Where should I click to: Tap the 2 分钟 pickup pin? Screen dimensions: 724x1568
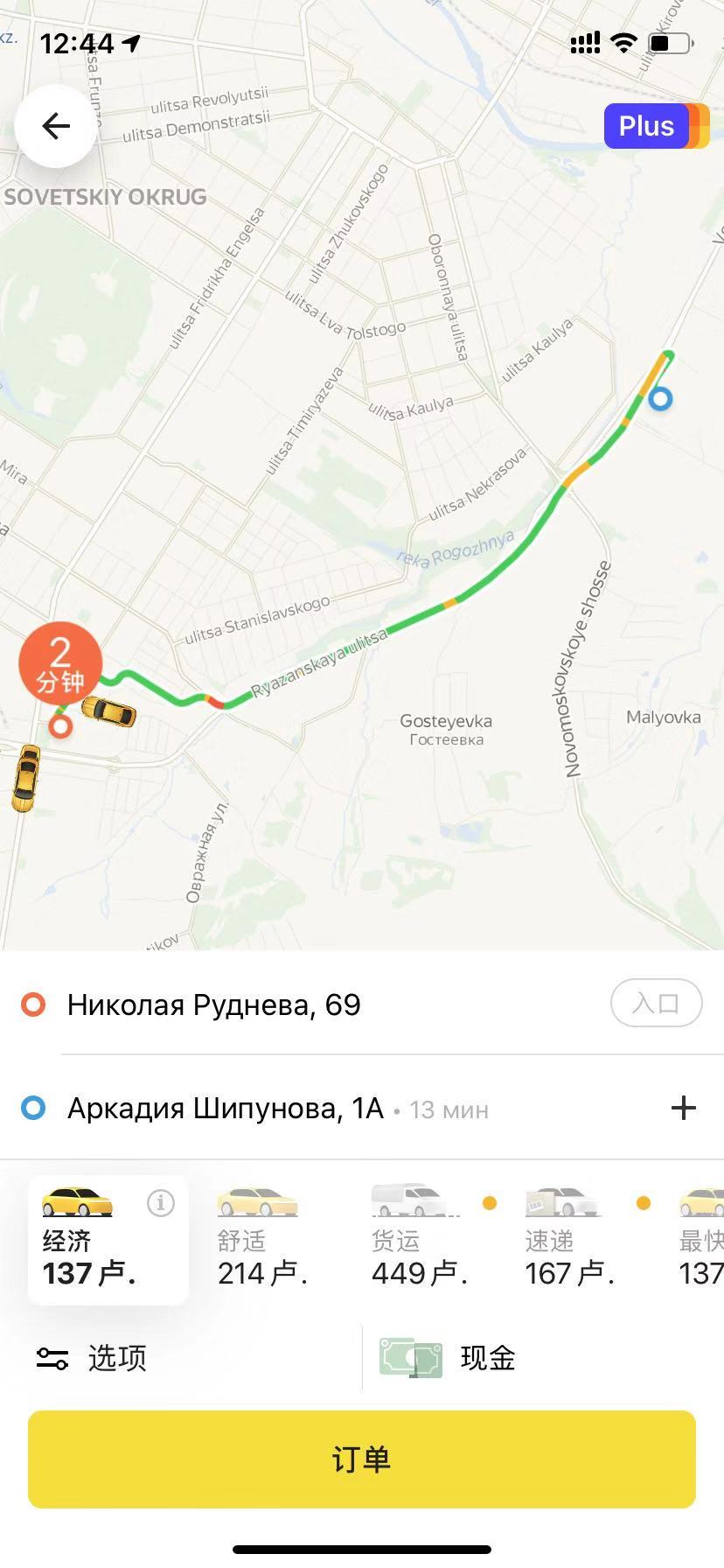point(60,664)
